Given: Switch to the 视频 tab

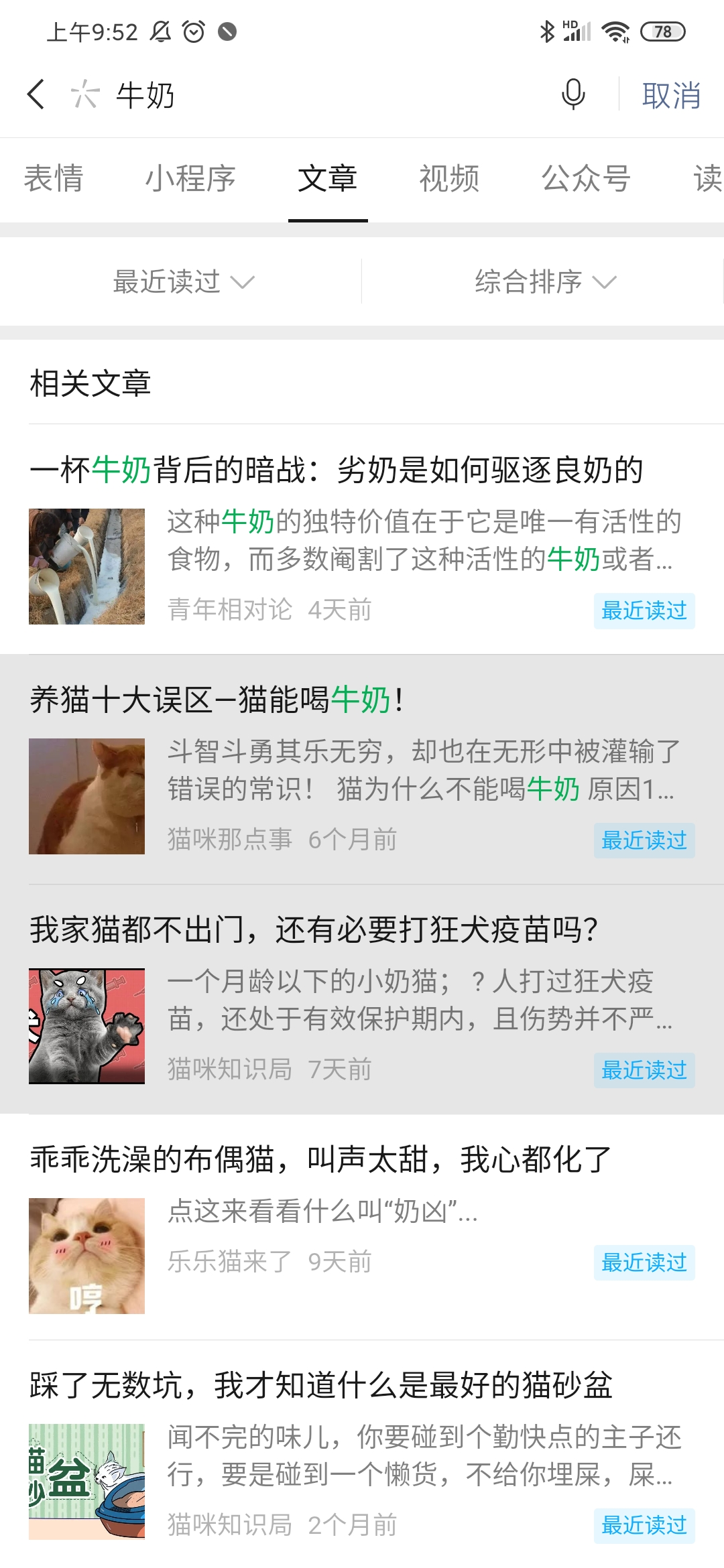Looking at the screenshot, I should tap(449, 179).
